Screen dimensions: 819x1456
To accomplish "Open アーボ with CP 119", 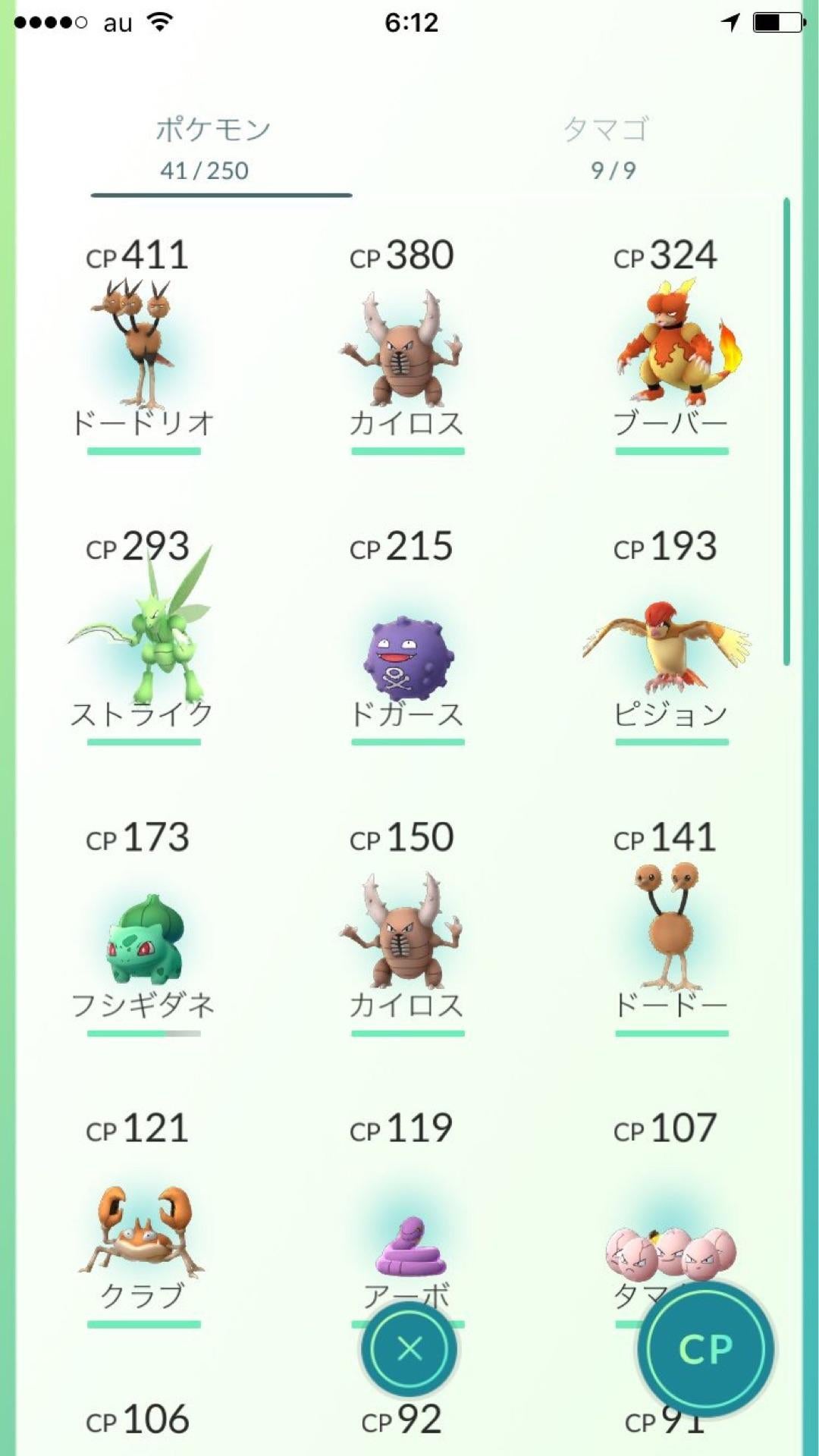I will (409, 1244).
